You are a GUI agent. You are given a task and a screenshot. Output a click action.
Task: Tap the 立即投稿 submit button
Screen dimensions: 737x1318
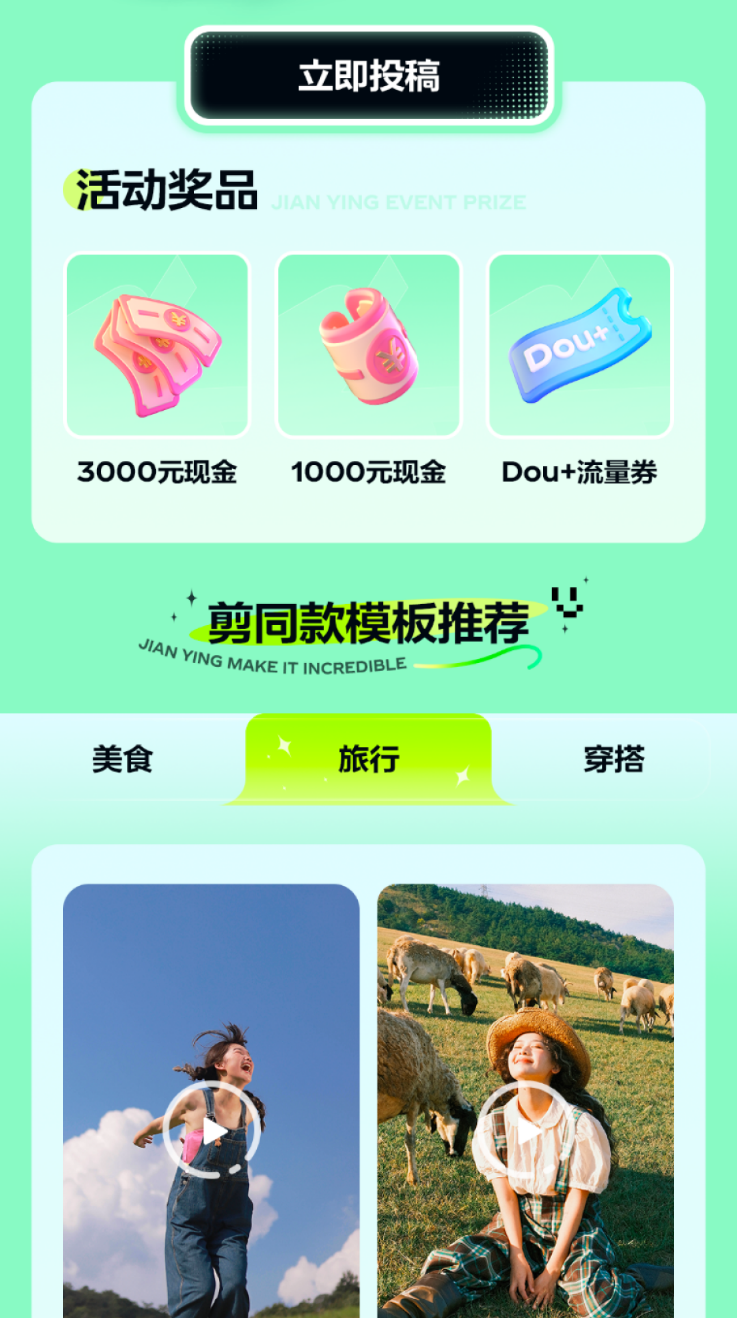coord(369,77)
